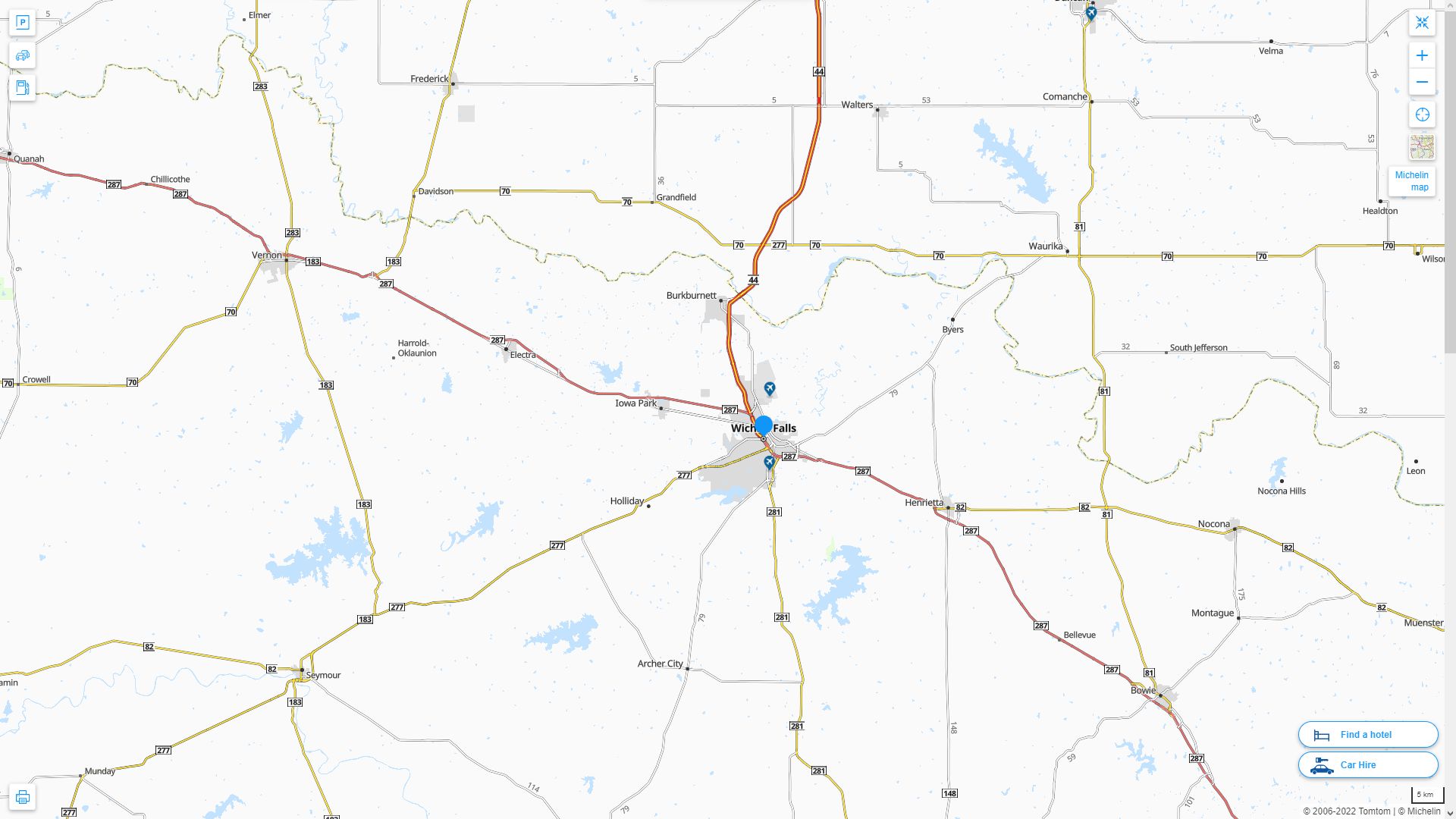Tap airport pin south of Wichita Falls
This screenshot has width=1456, height=819.
click(x=769, y=462)
